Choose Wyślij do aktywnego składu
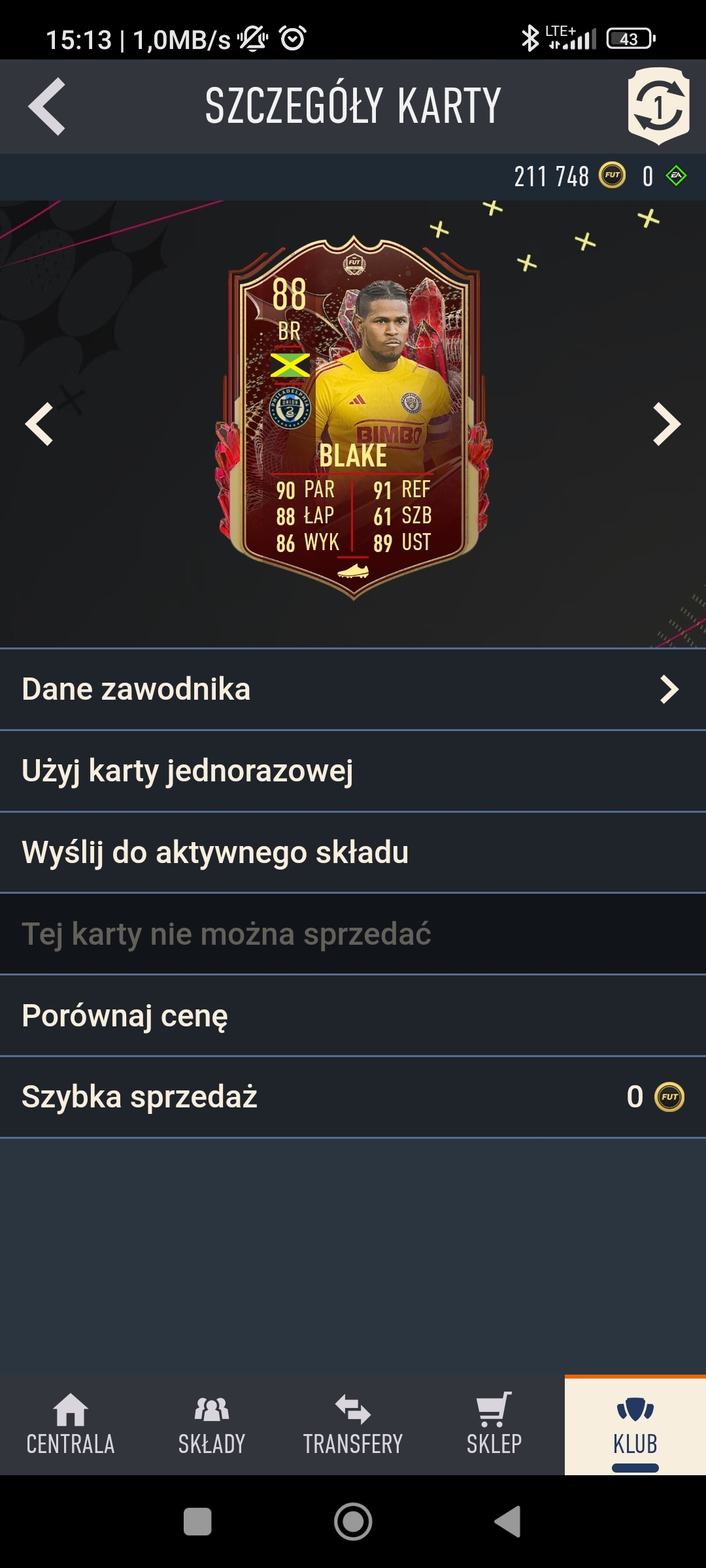The height and width of the screenshot is (1568, 706). pos(353,853)
